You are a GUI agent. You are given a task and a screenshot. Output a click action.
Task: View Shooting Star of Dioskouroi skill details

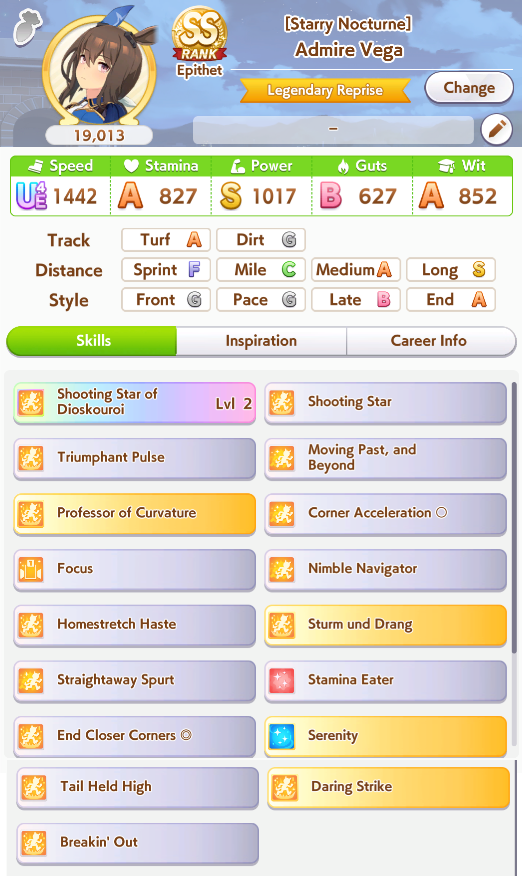[135, 402]
